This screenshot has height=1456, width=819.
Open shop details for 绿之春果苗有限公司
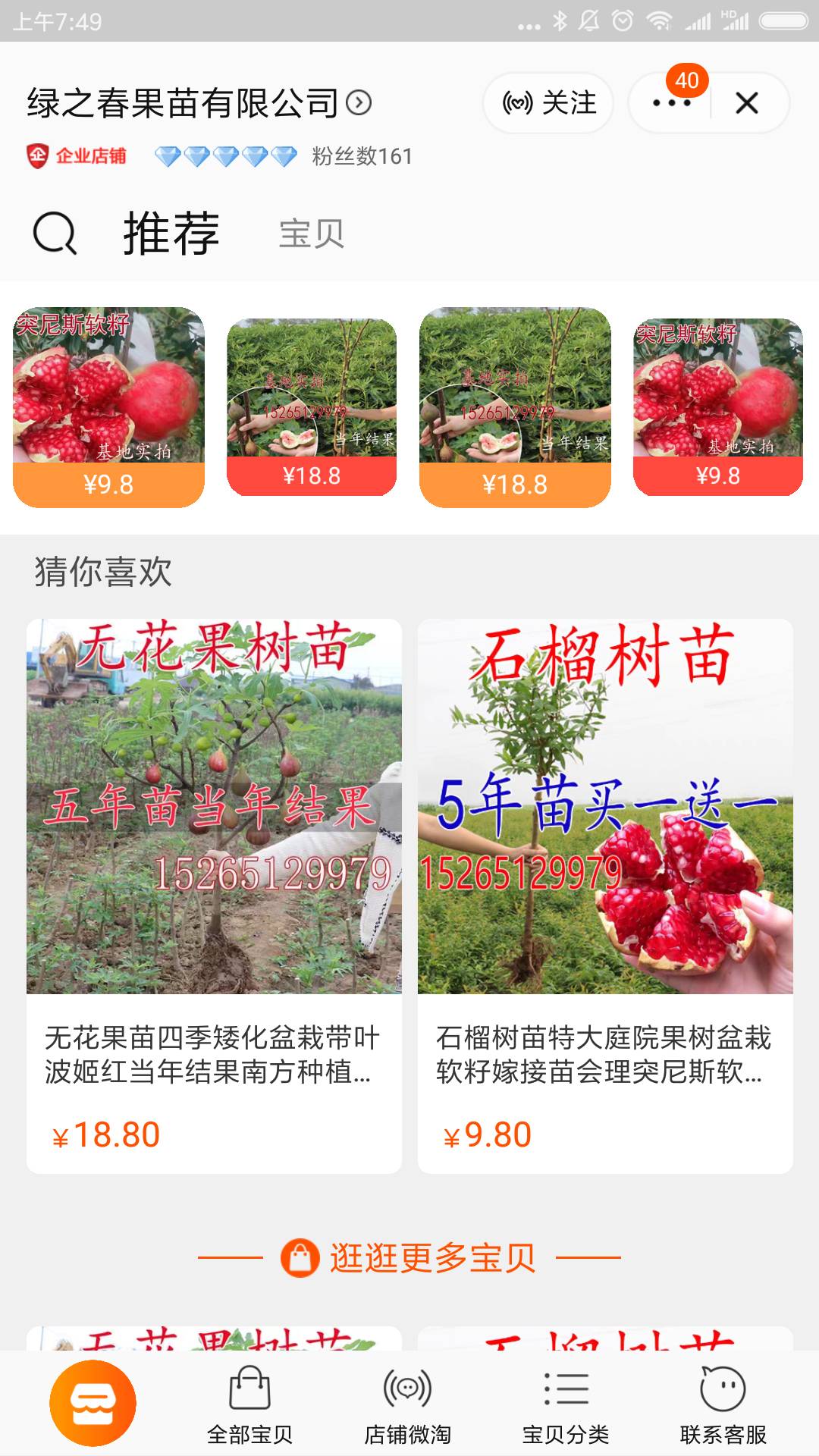point(199,103)
